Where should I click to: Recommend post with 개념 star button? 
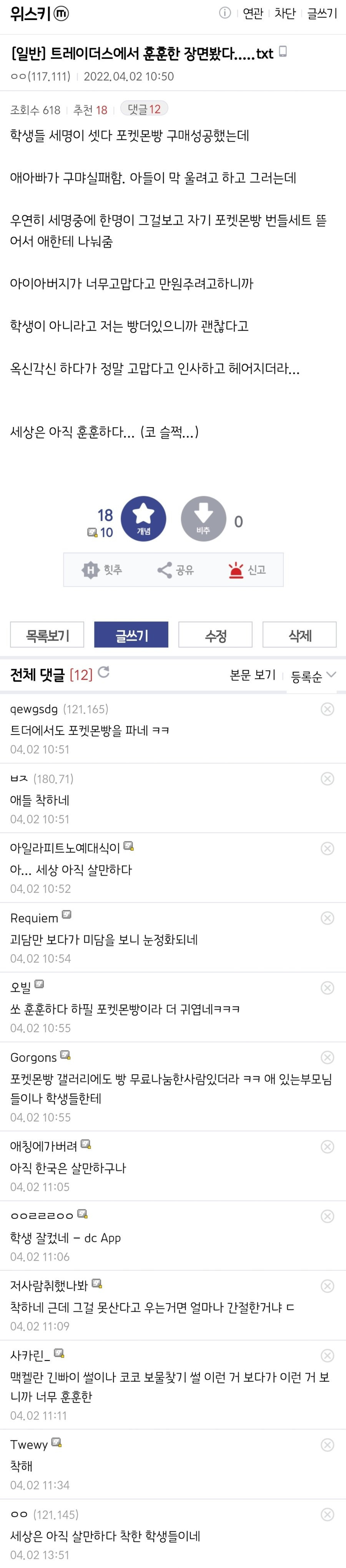click(143, 519)
